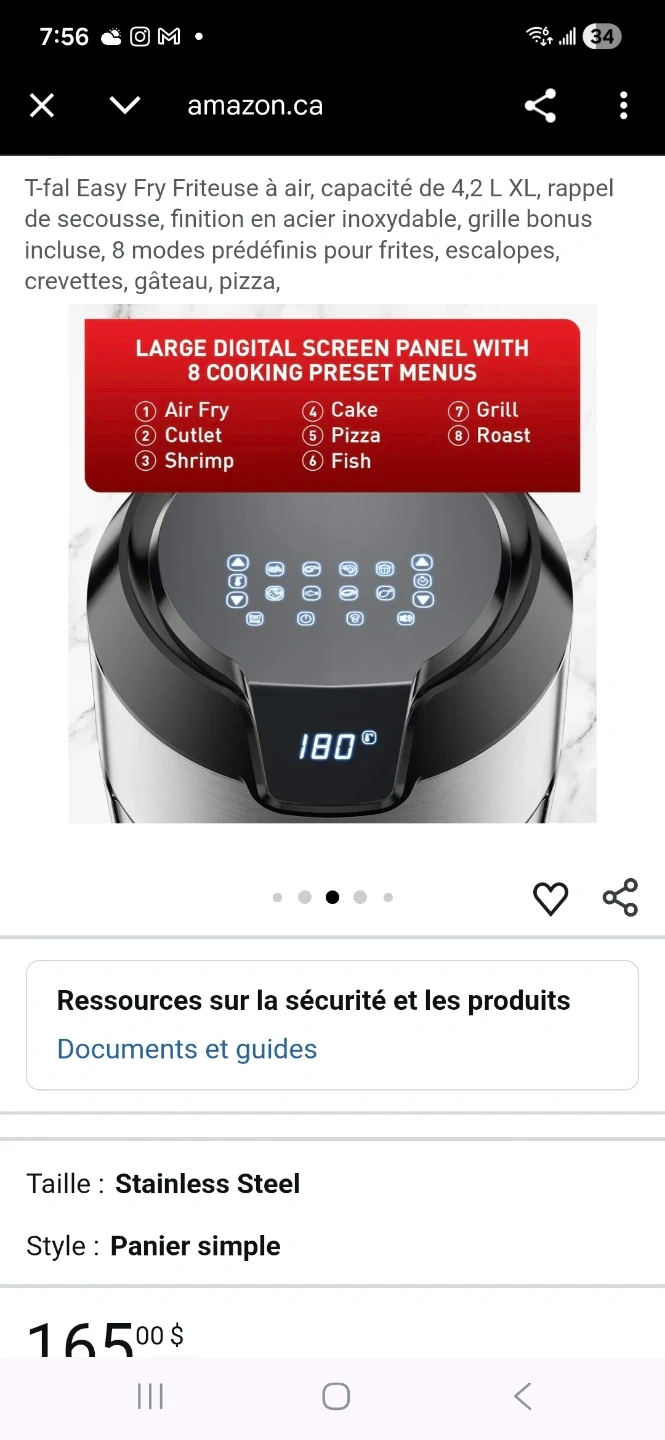Screen dimensions: 665x1440
Task: Go to the home screen
Action: [336, 1396]
